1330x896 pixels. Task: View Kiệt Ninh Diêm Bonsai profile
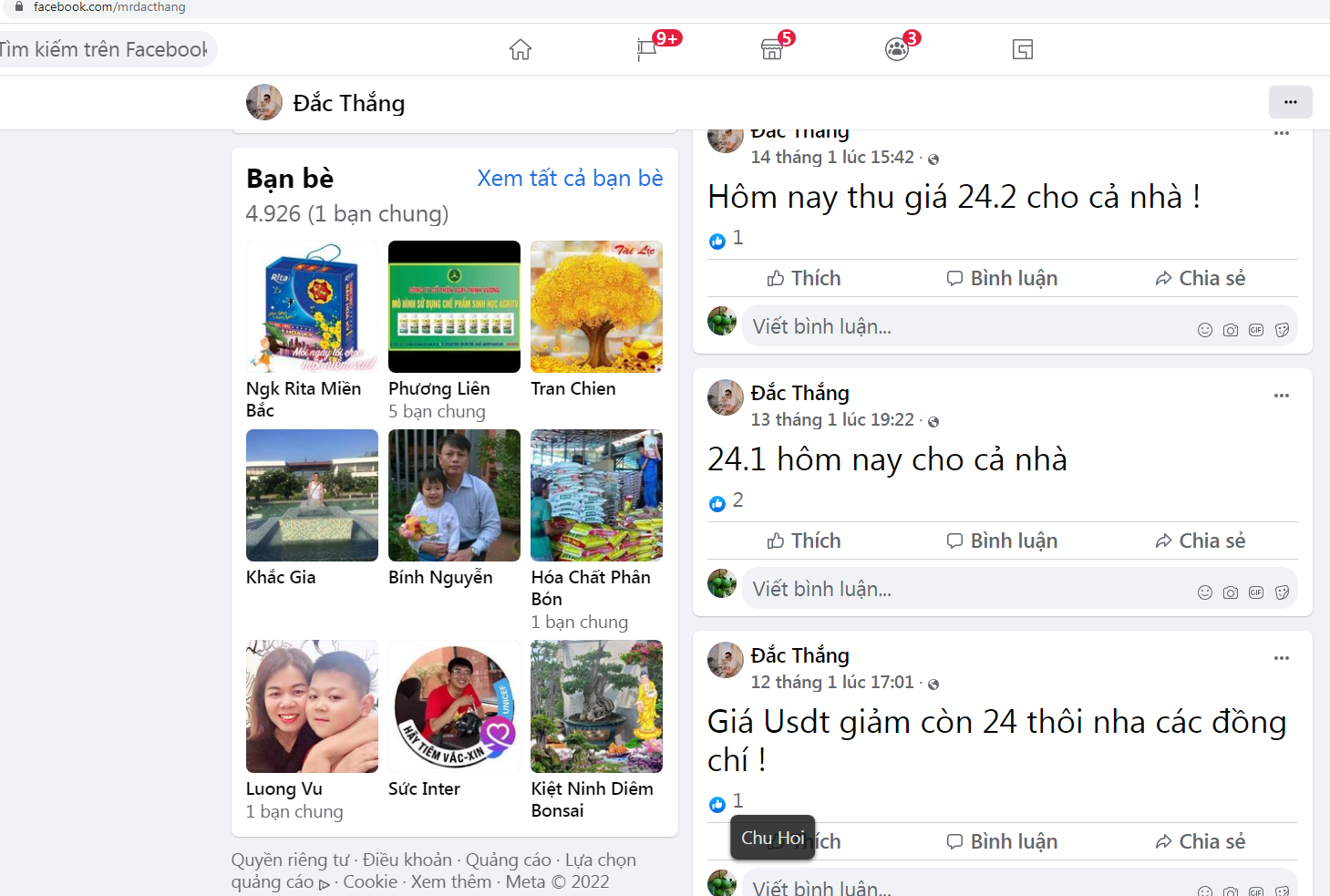tap(596, 706)
